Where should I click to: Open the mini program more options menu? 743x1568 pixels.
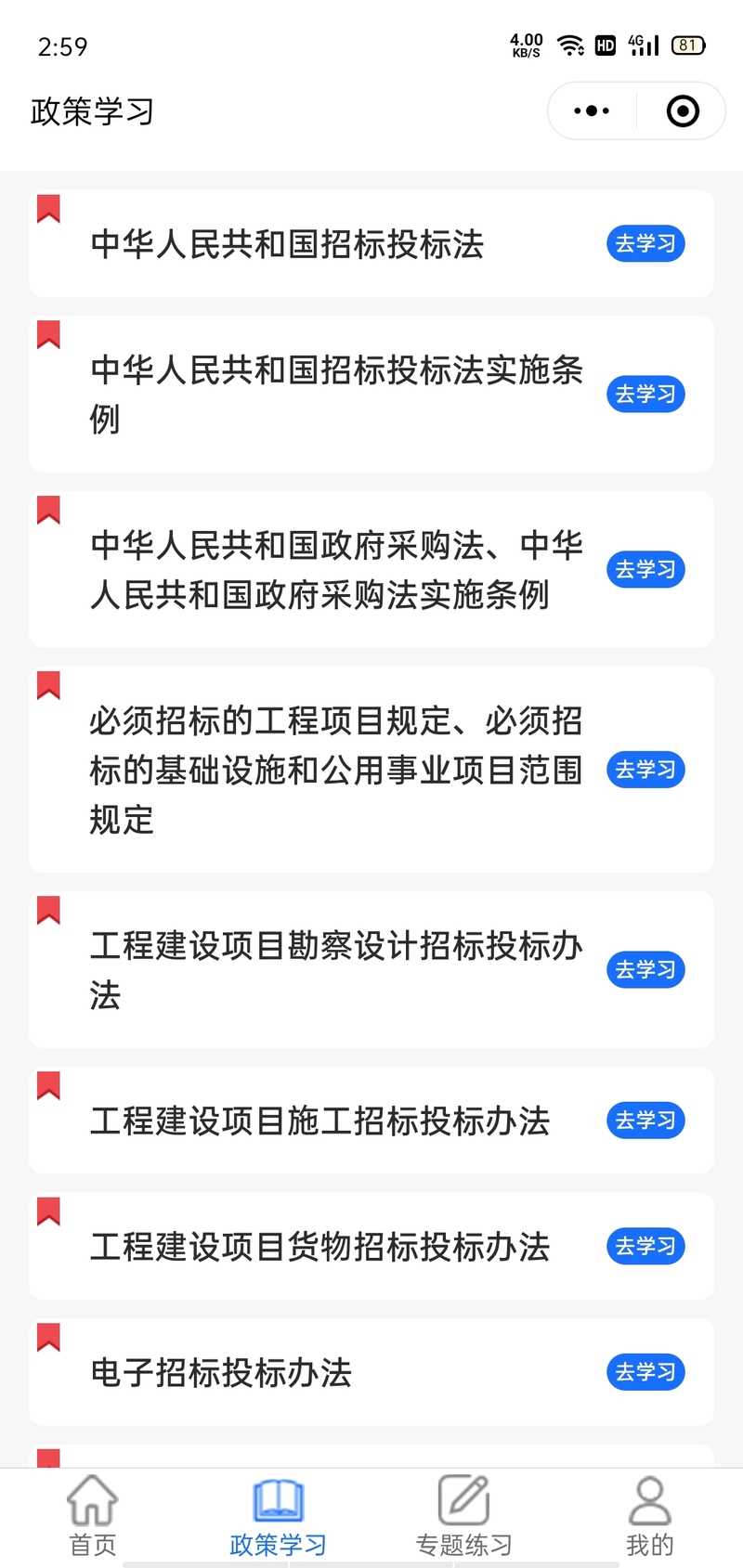click(592, 111)
